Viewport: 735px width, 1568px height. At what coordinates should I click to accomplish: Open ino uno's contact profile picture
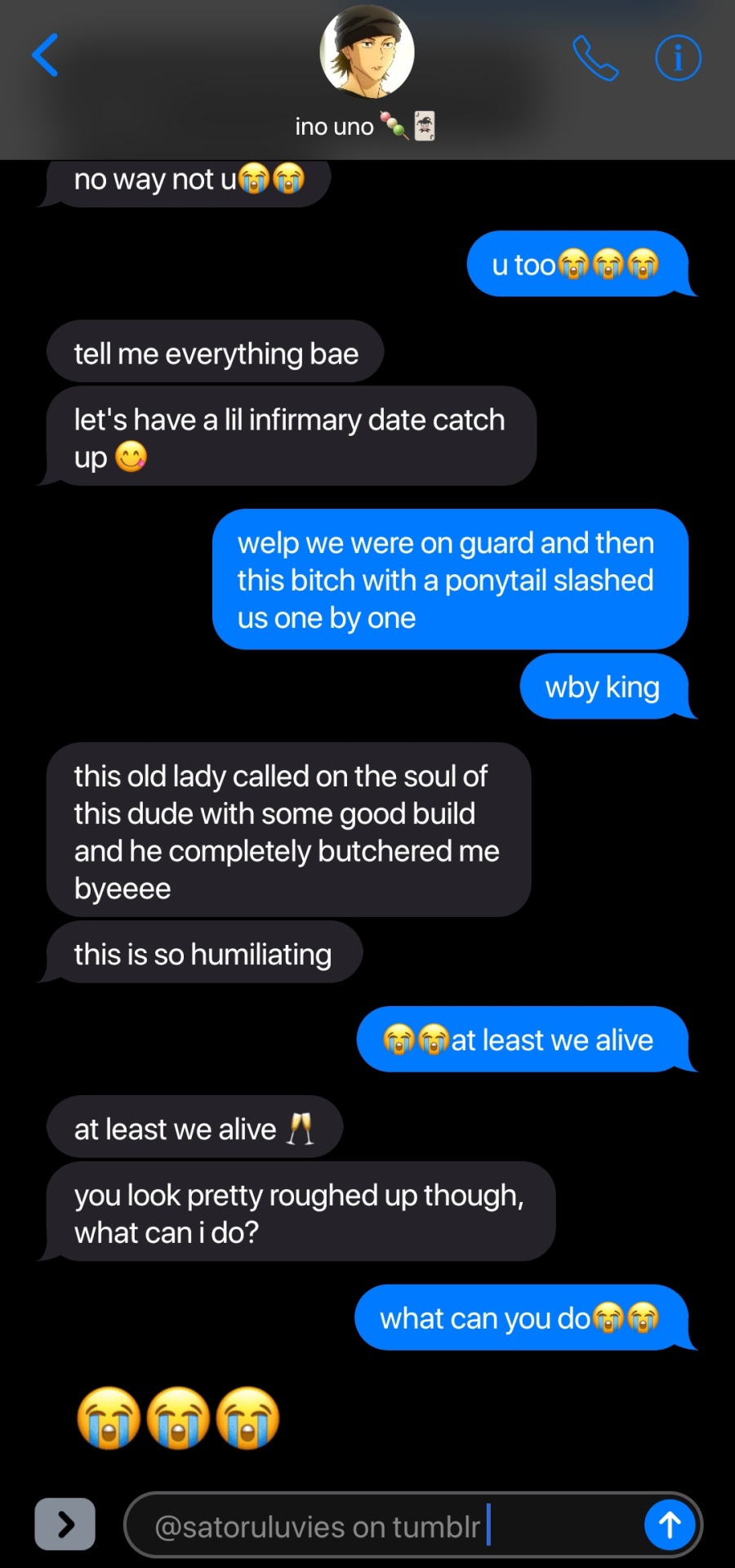pyautogui.click(x=367, y=52)
